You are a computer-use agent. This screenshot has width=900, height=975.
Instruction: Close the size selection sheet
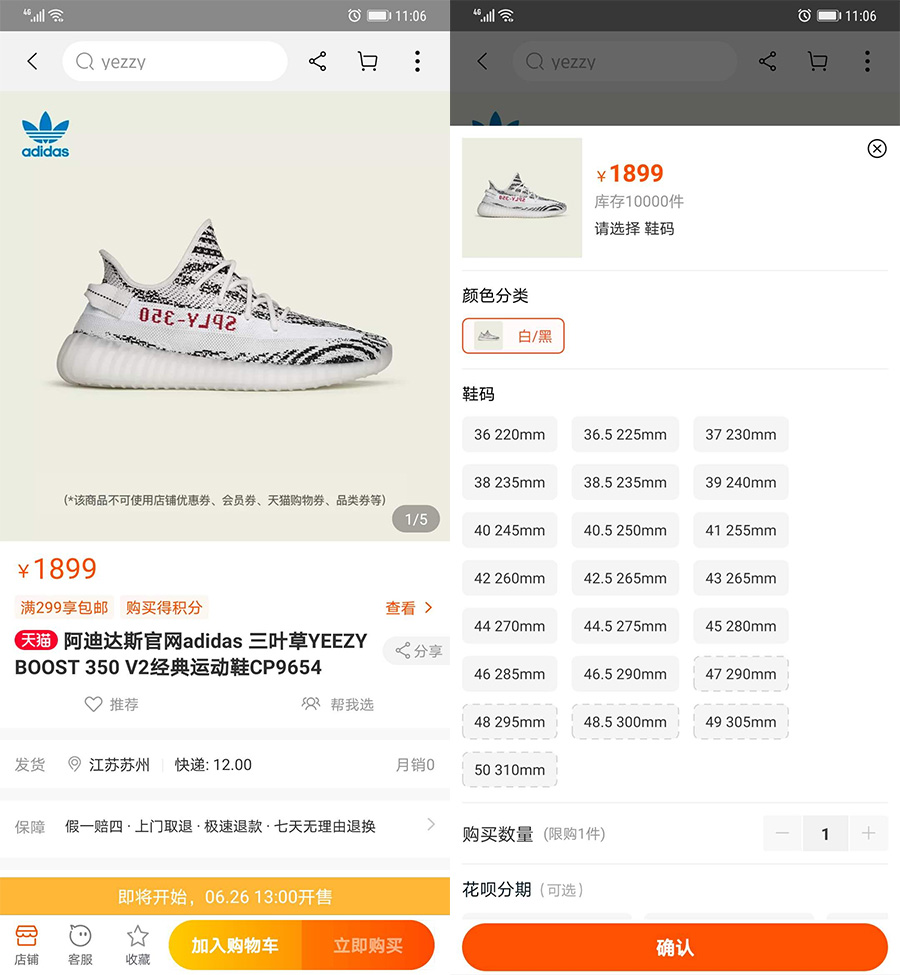(877, 149)
